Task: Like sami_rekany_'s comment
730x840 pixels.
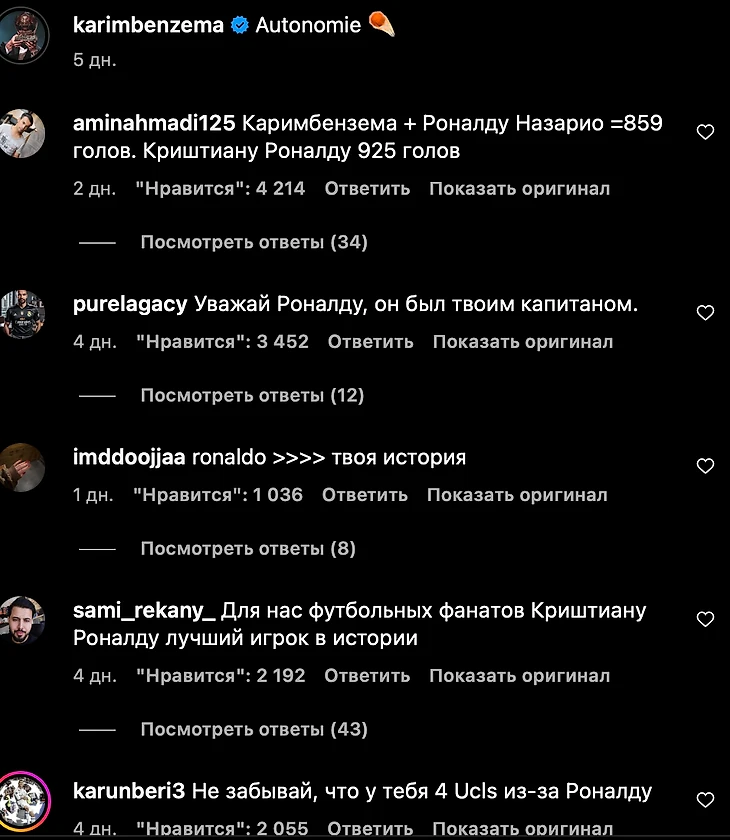Action: 705,619
